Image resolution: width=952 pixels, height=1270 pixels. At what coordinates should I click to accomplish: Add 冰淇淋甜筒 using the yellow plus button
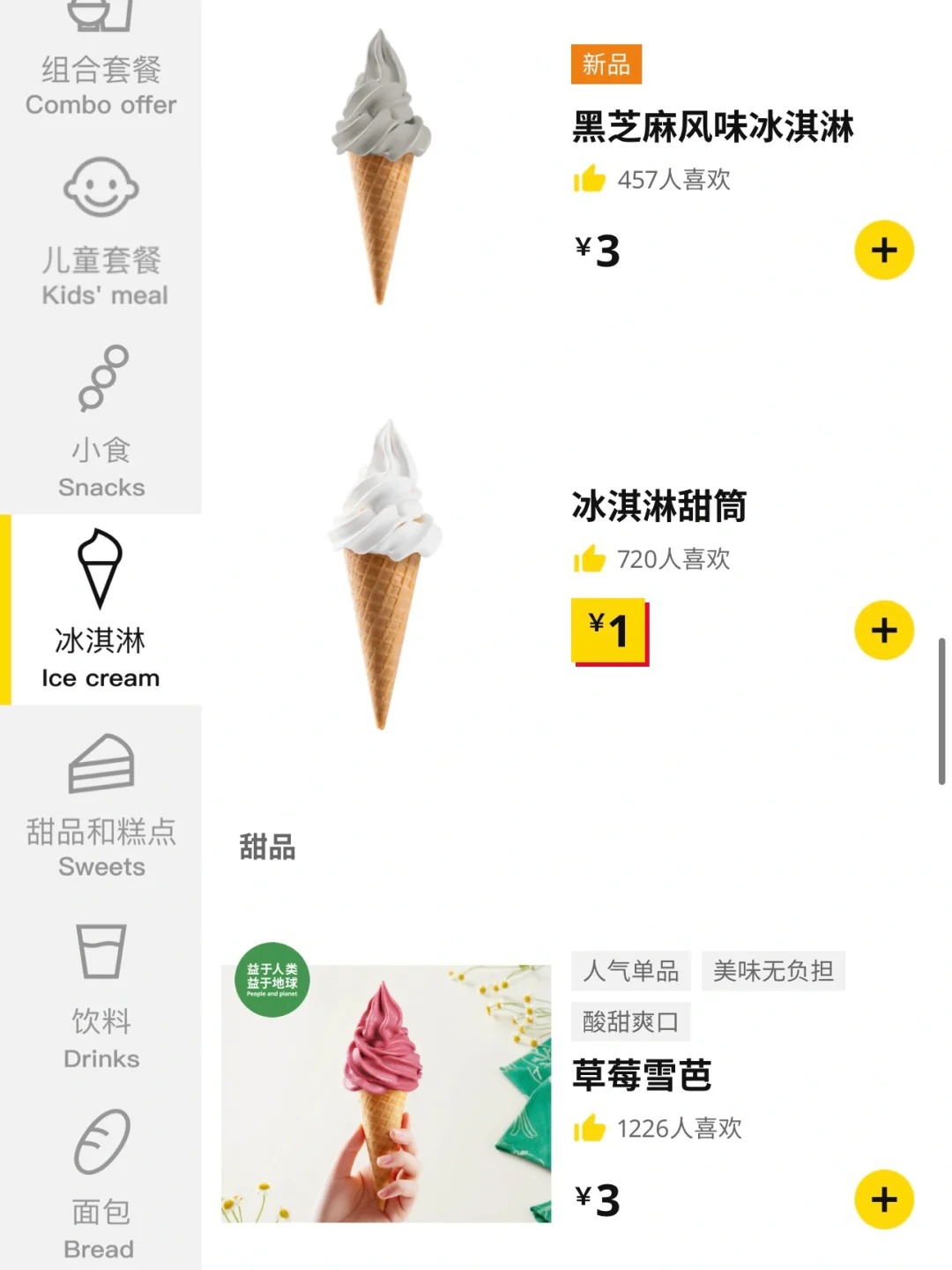[884, 628]
